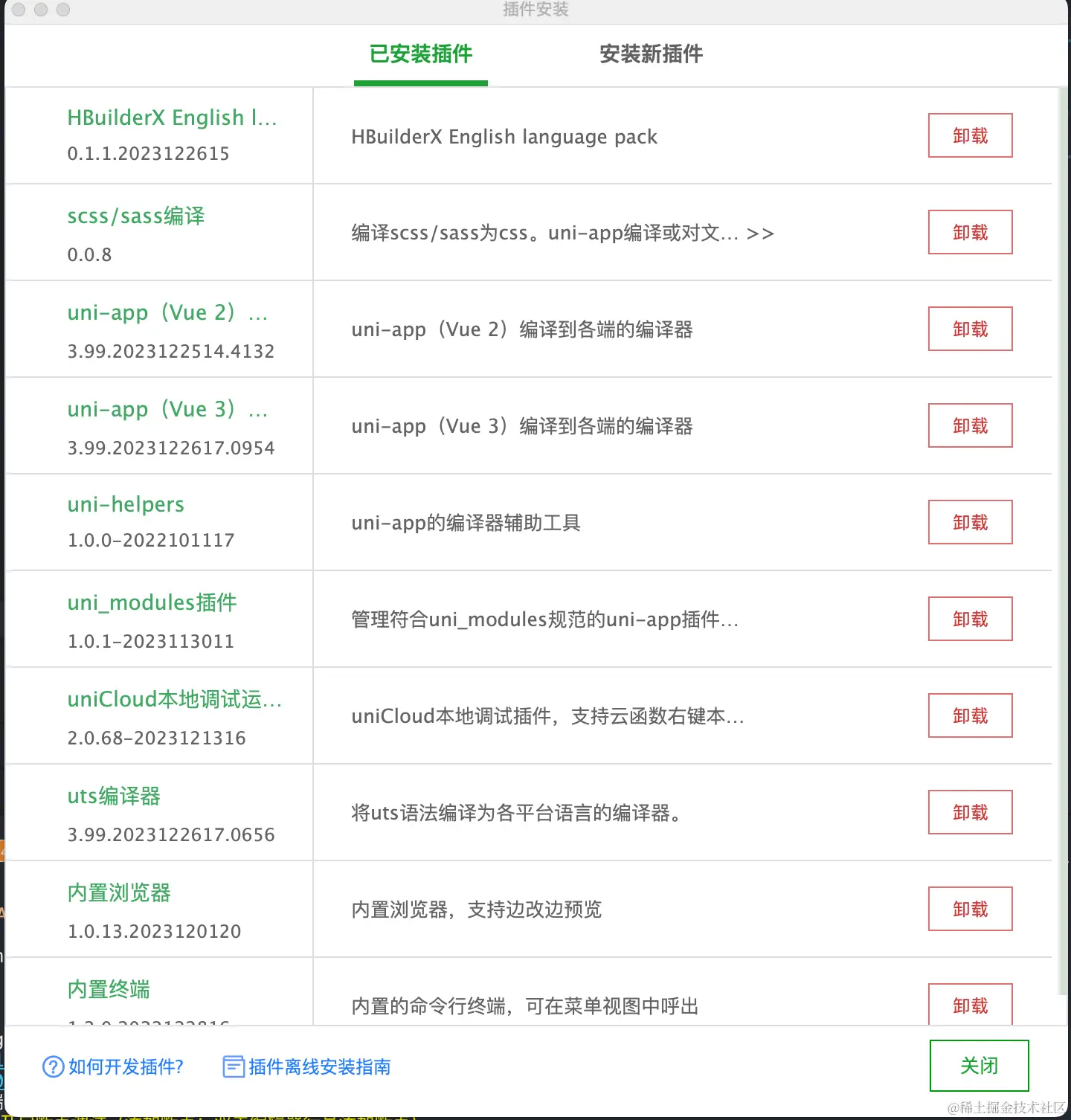Image resolution: width=1071 pixels, height=1120 pixels.
Task: Uninstall uni-app (Vue 2) compiler
Action: (970, 329)
